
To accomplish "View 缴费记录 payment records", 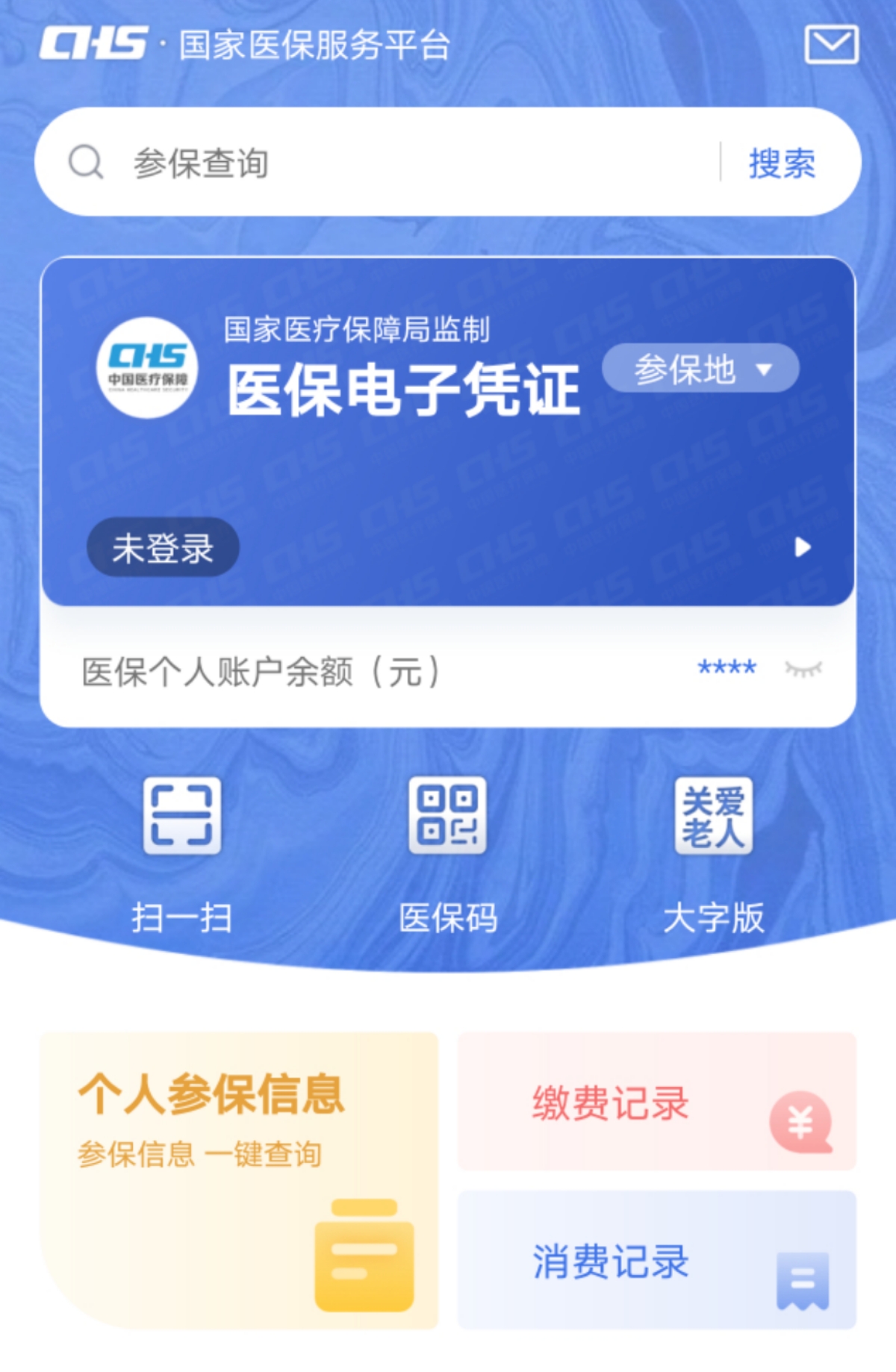I will 656,1102.
